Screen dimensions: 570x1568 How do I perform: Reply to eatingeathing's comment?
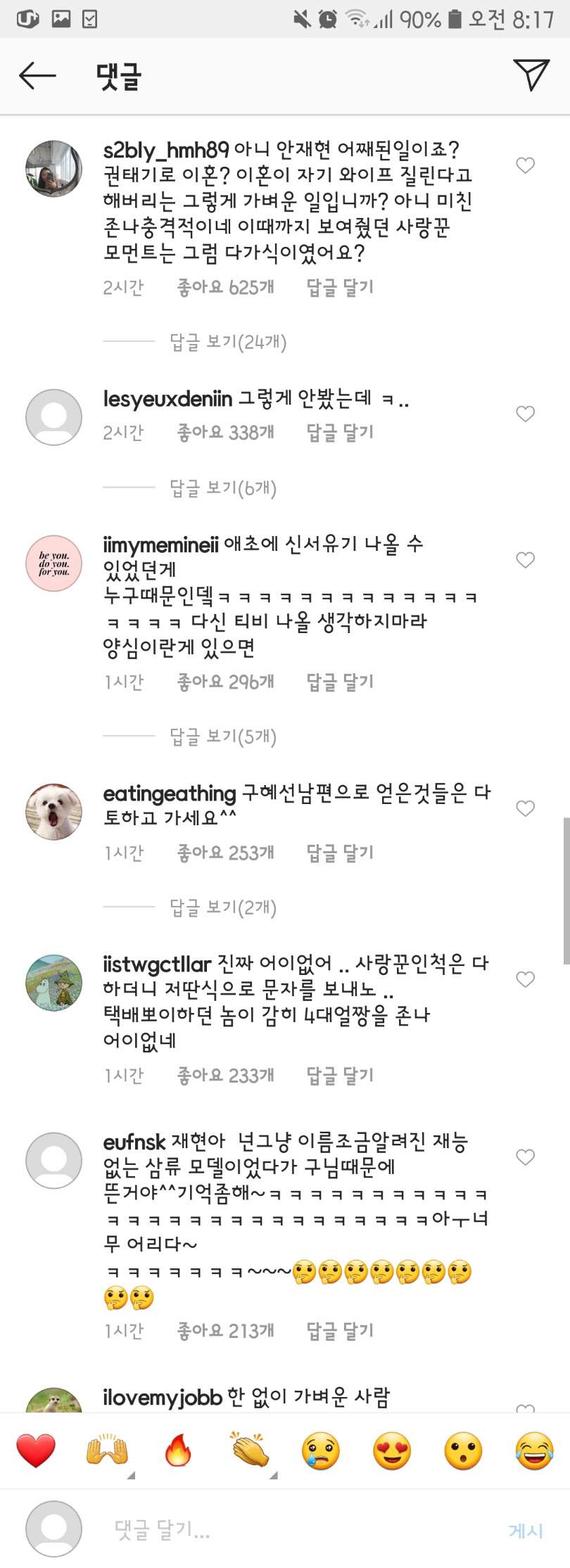coord(340,853)
